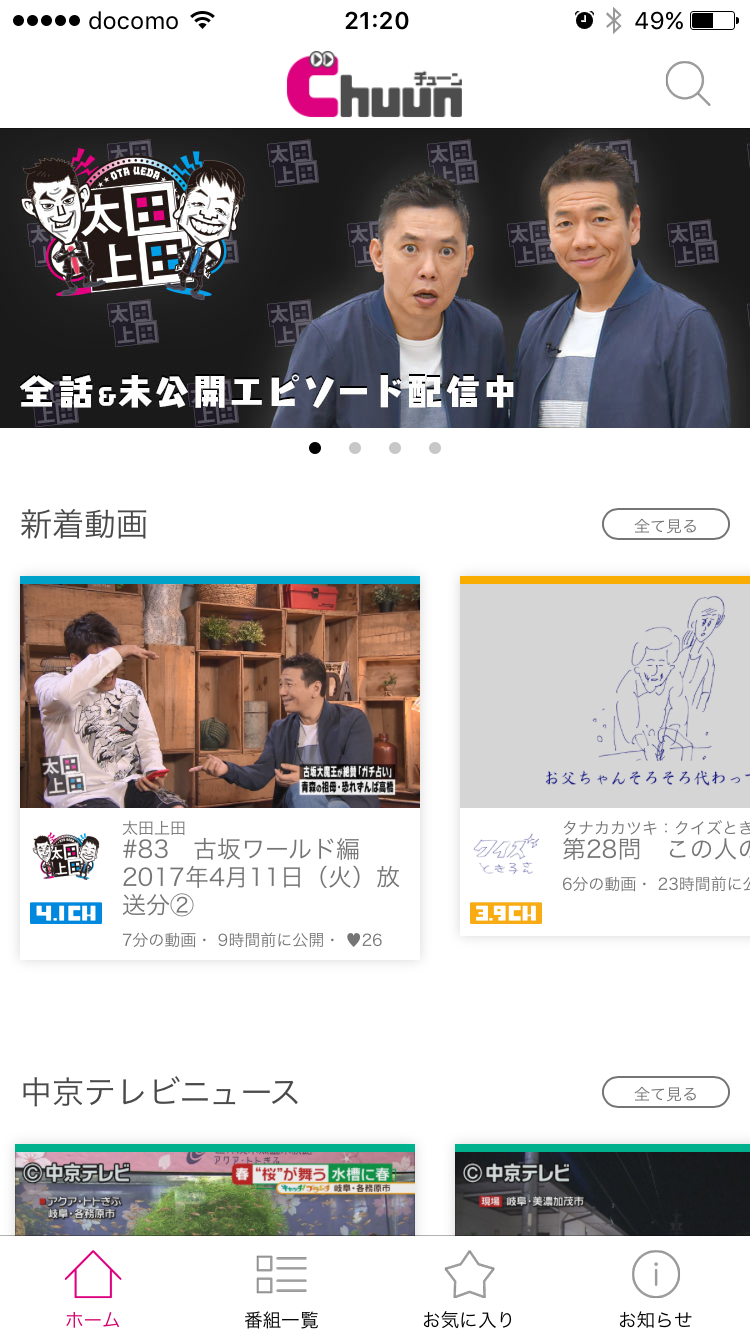Open the 水槽に春 news video
The image size is (750, 1334).
215,1190
